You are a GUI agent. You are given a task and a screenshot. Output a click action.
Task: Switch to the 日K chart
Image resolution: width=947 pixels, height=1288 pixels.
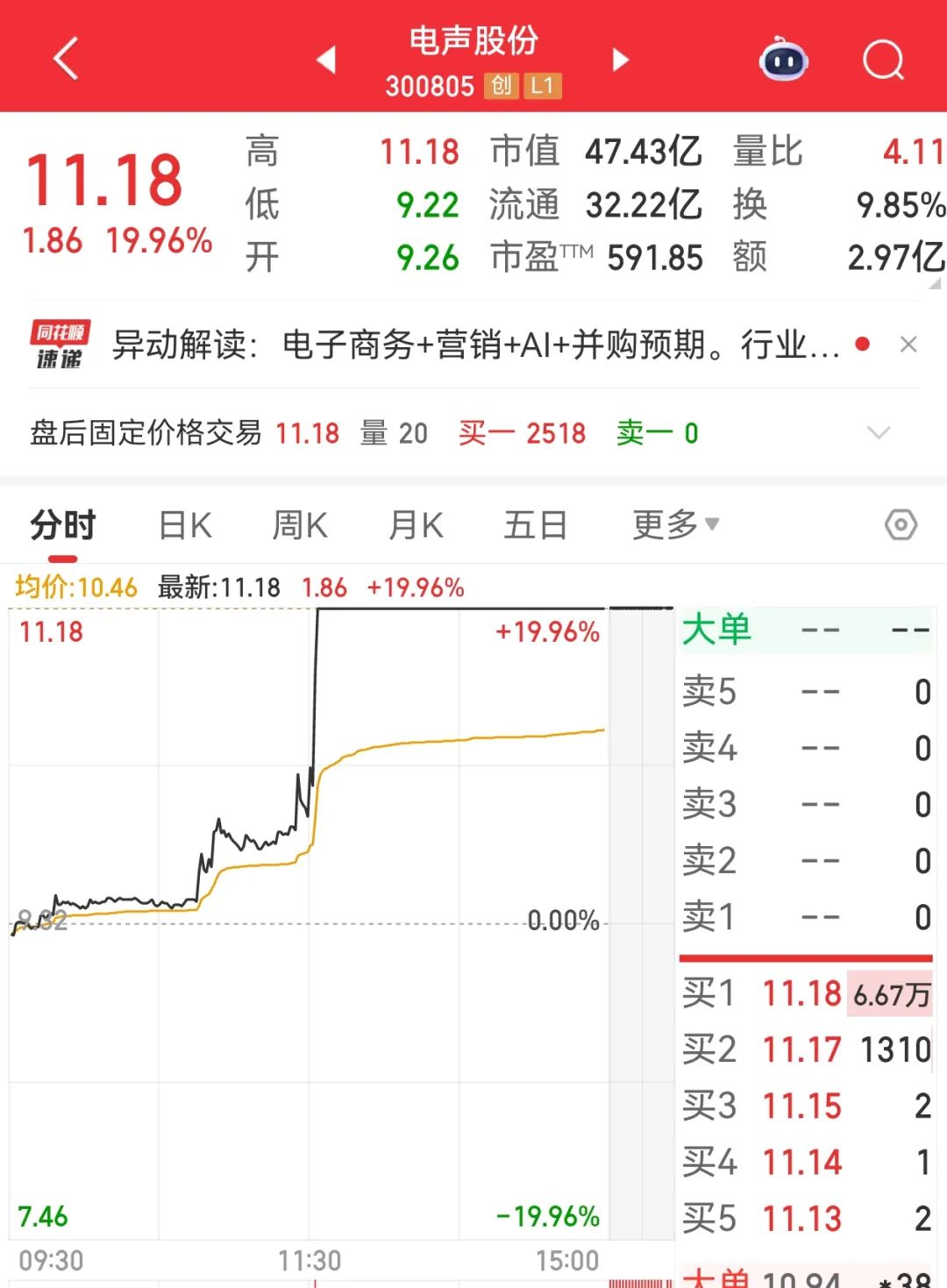point(185,525)
